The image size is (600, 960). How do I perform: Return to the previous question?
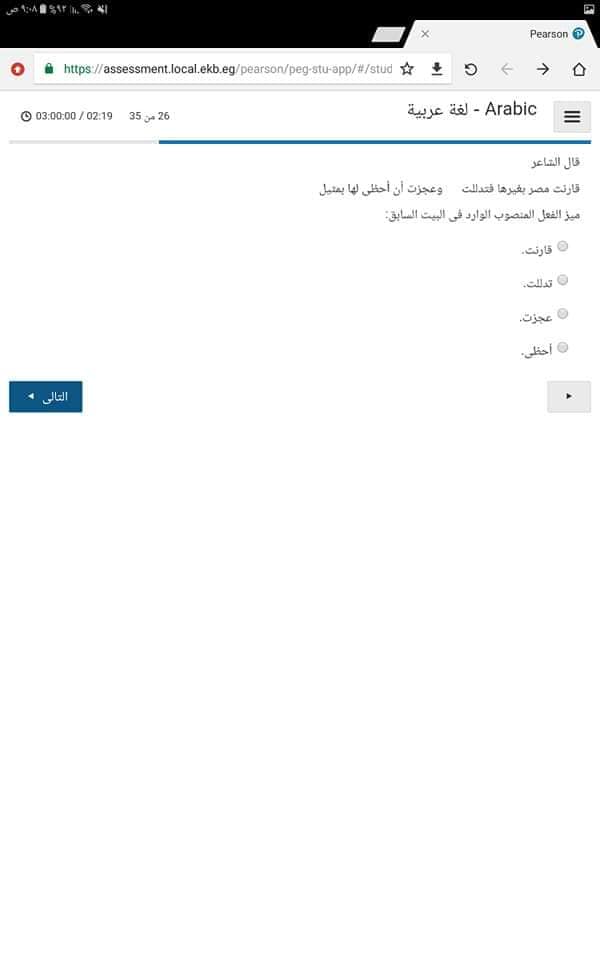coord(569,397)
